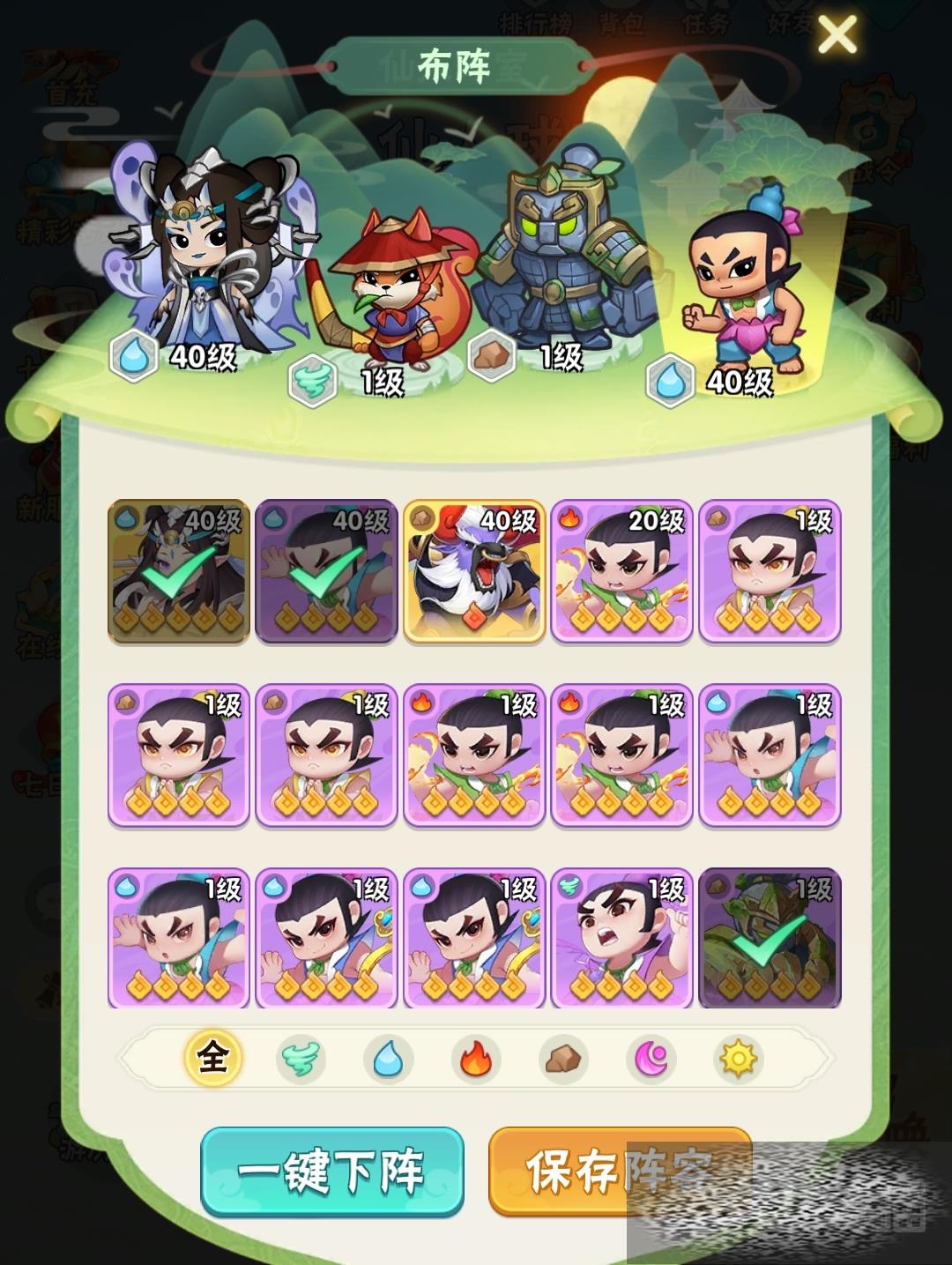Image resolution: width=952 pixels, height=1265 pixels.
Task: Save formation with 保存阵容 button
Action: click(619, 1172)
